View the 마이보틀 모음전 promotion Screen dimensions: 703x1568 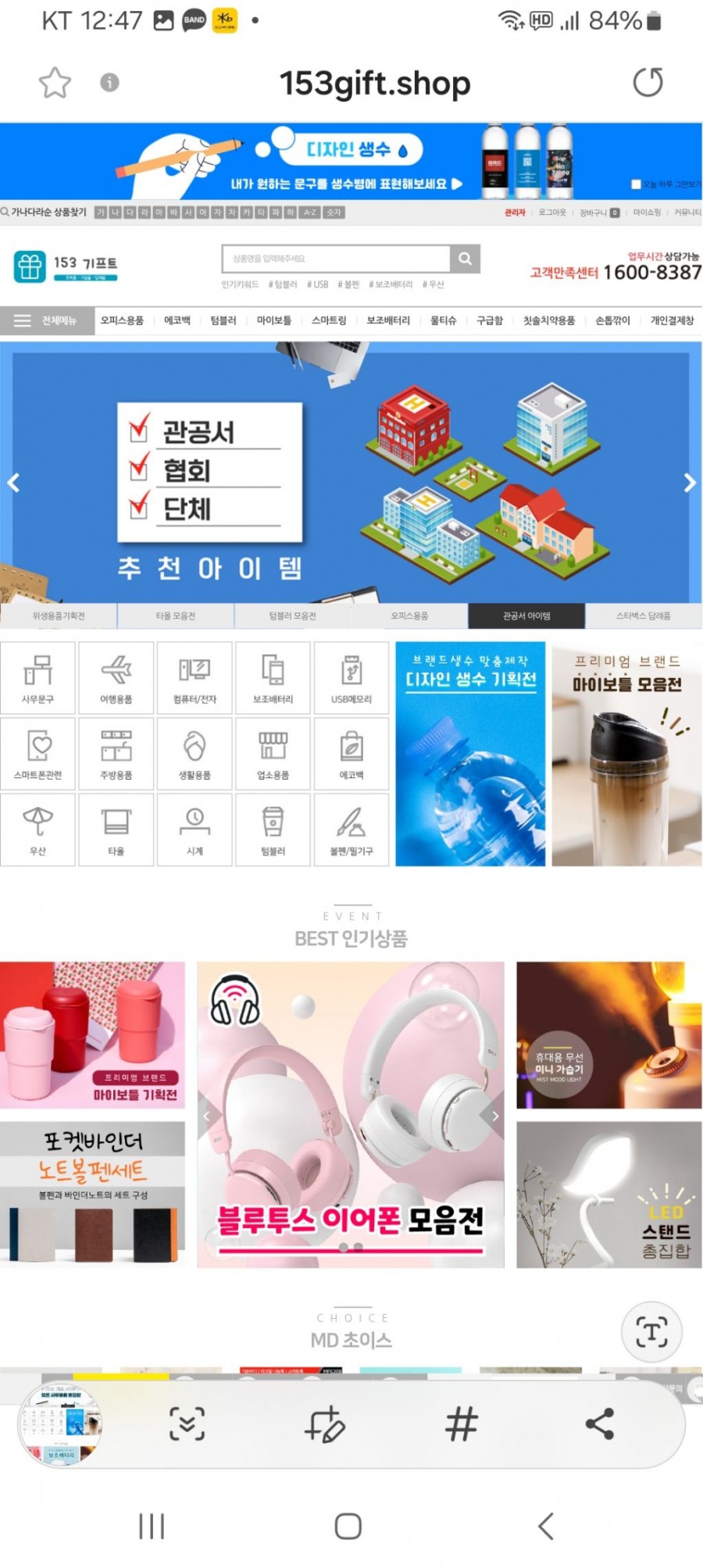click(x=626, y=754)
